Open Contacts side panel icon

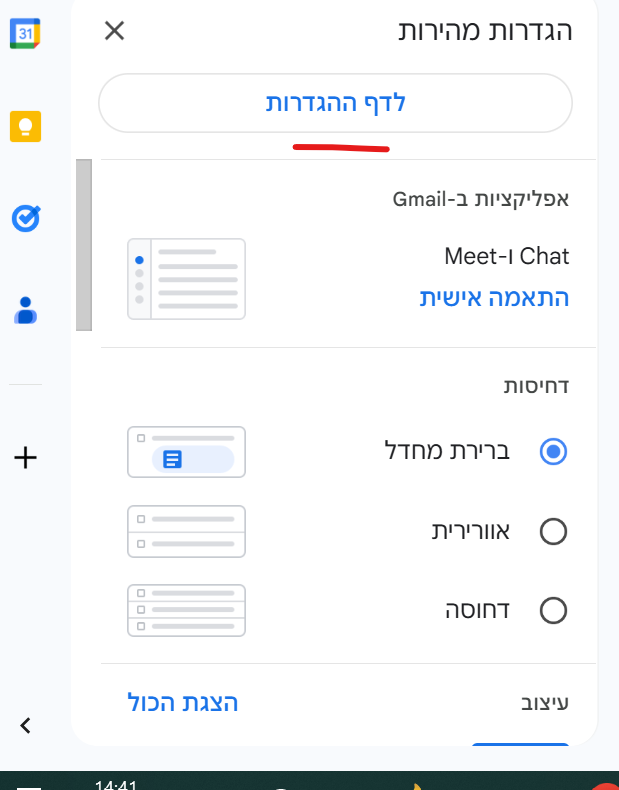[25, 310]
